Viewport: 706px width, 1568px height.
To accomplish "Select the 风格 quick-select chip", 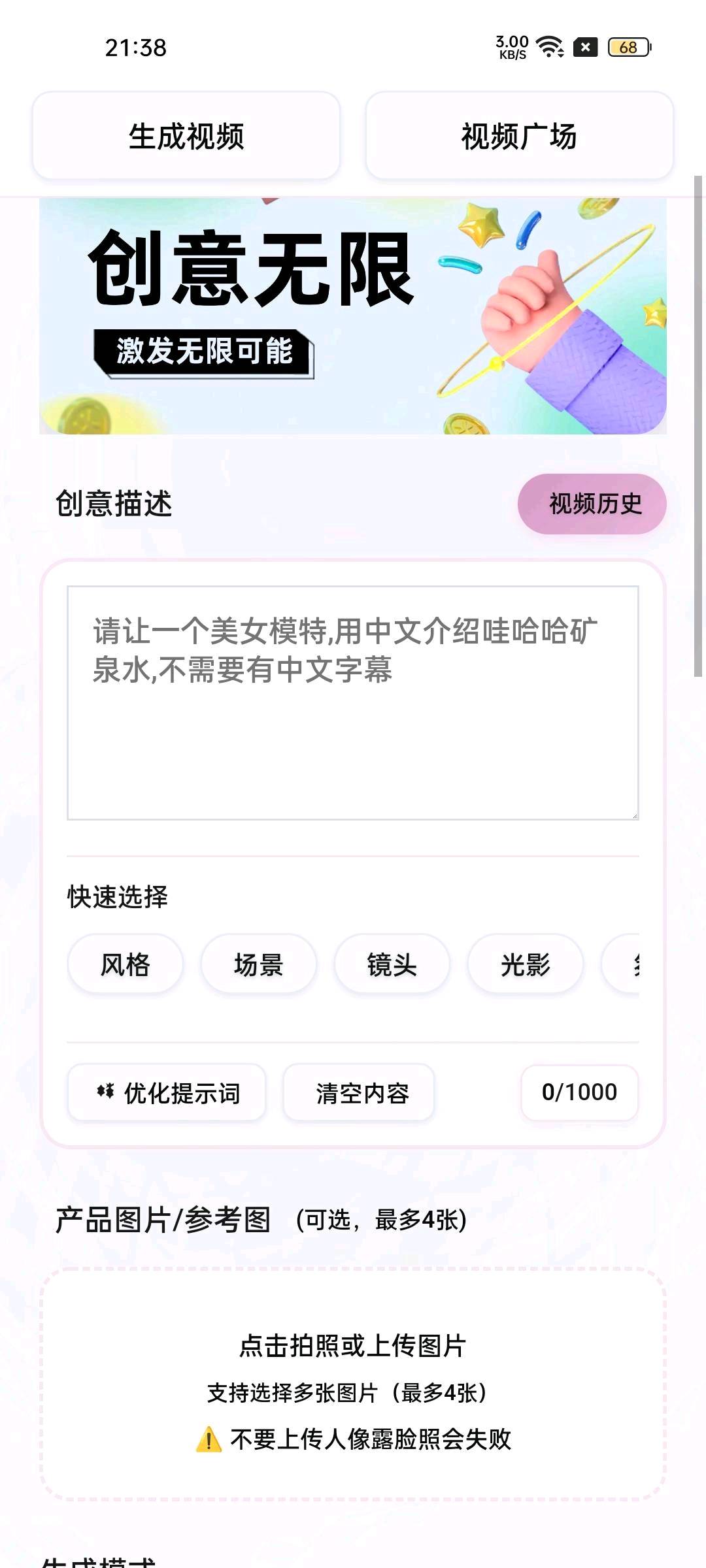I will point(125,964).
